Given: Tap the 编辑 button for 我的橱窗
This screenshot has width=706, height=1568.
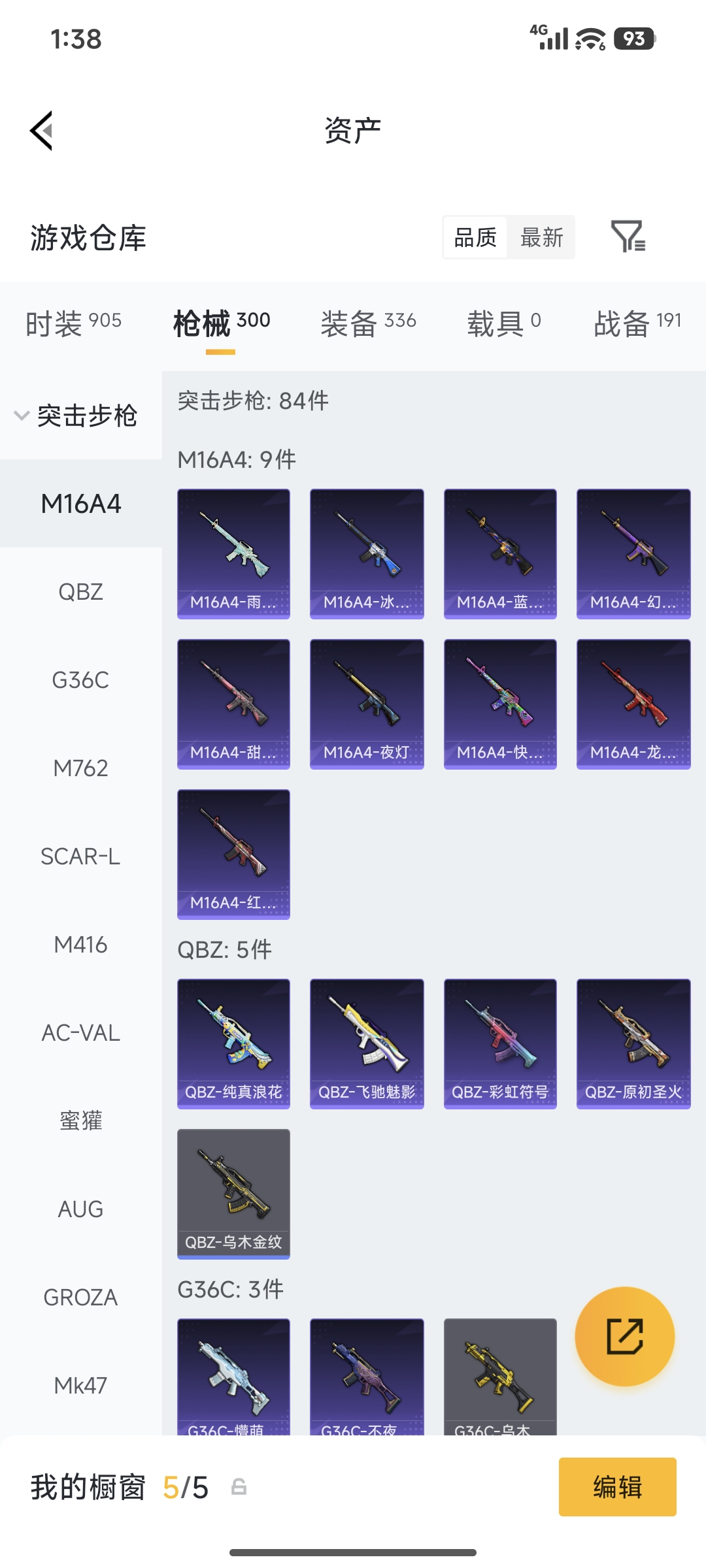Looking at the screenshot, I should coord(617,1487).
